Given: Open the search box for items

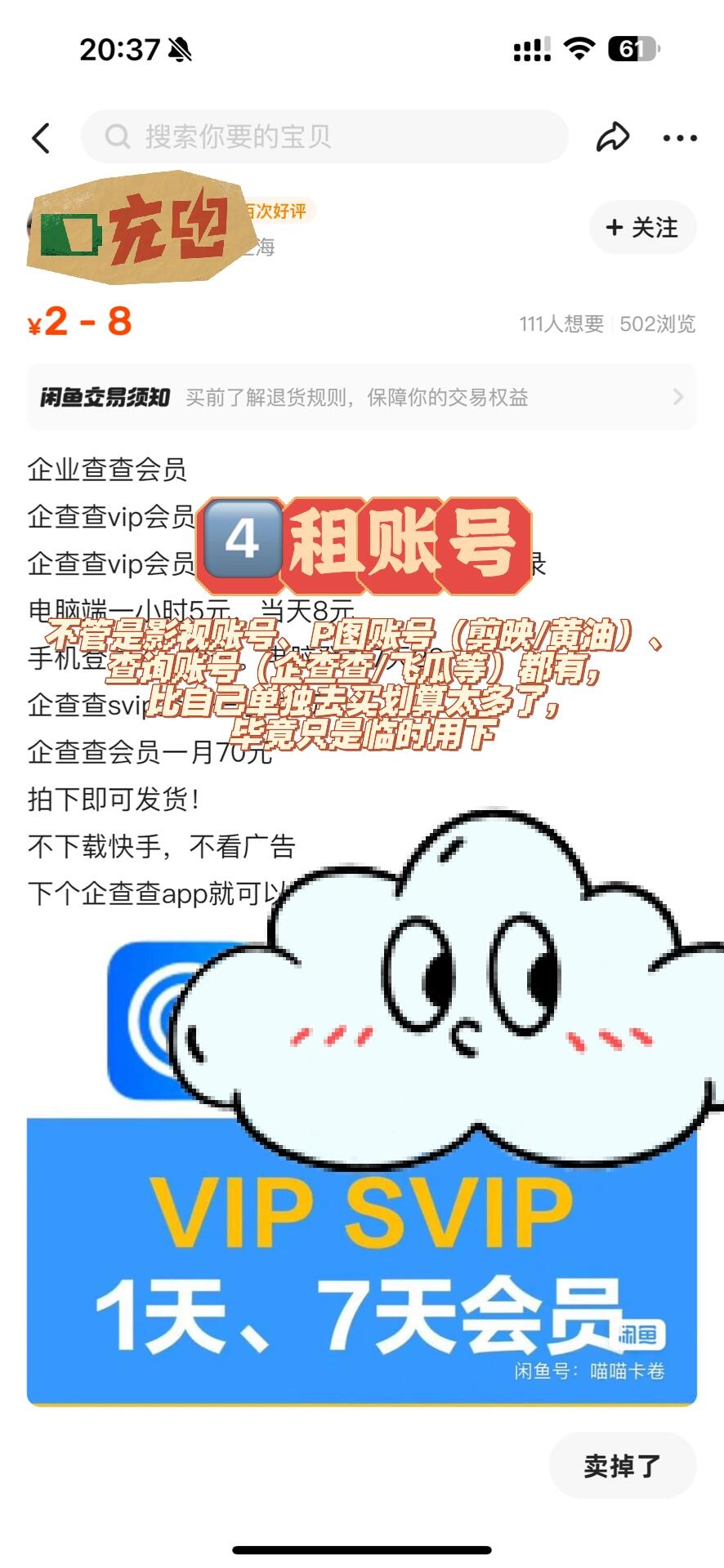Looking at the screenshot, I should coord(324,136).
